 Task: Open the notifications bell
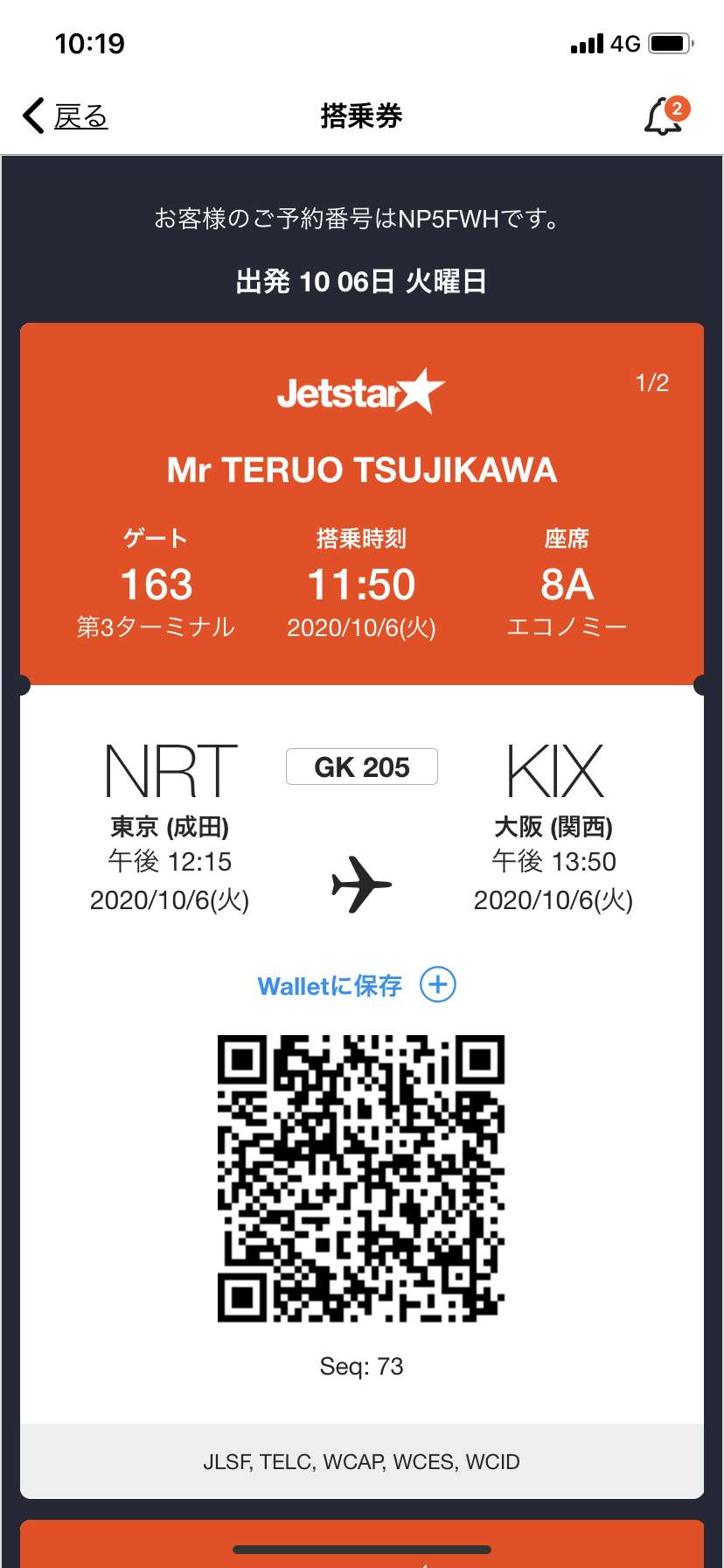coord(666,116)
